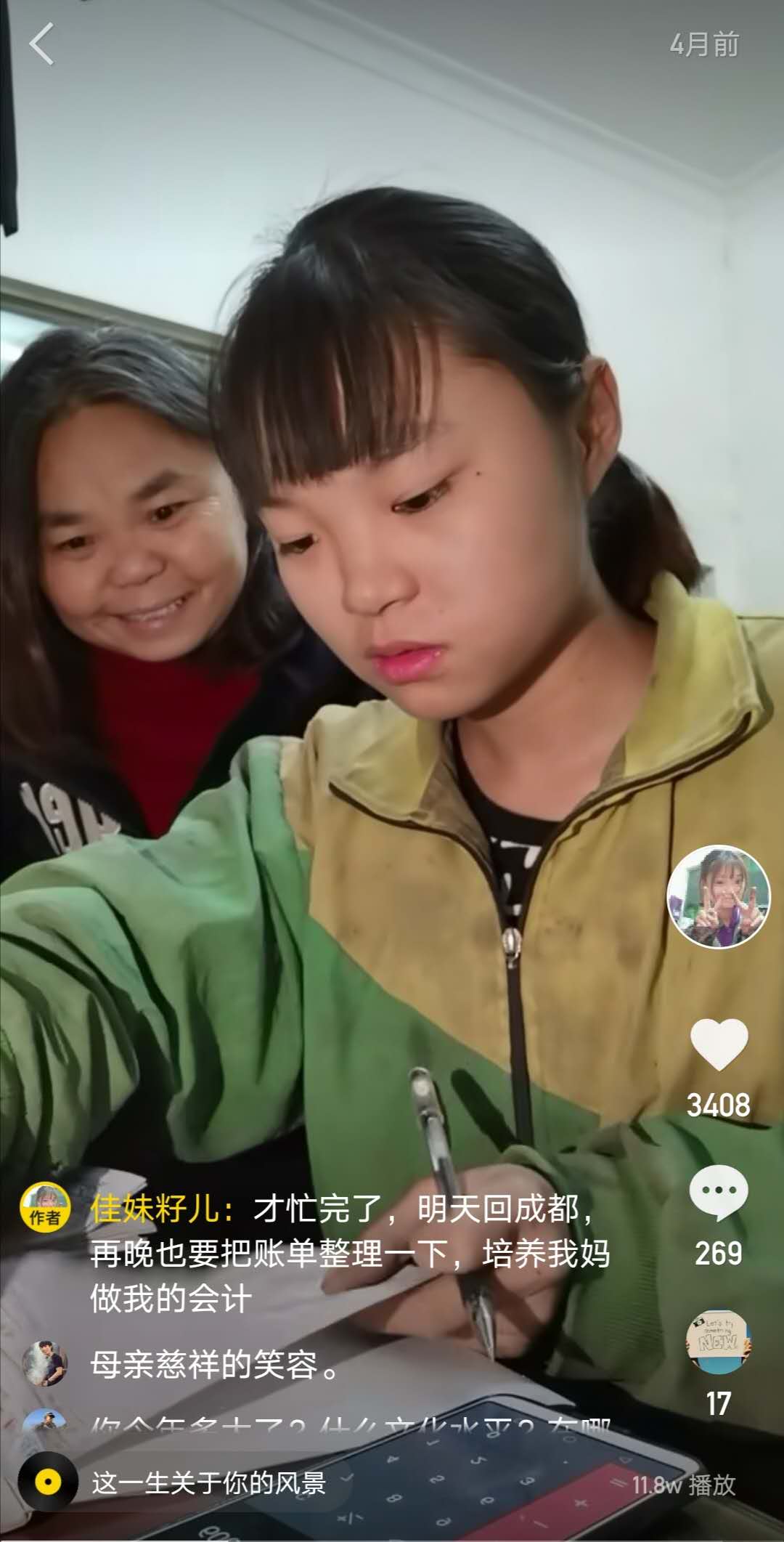
Task: Open the author's round profile avatar
Action: coord(718,896)
